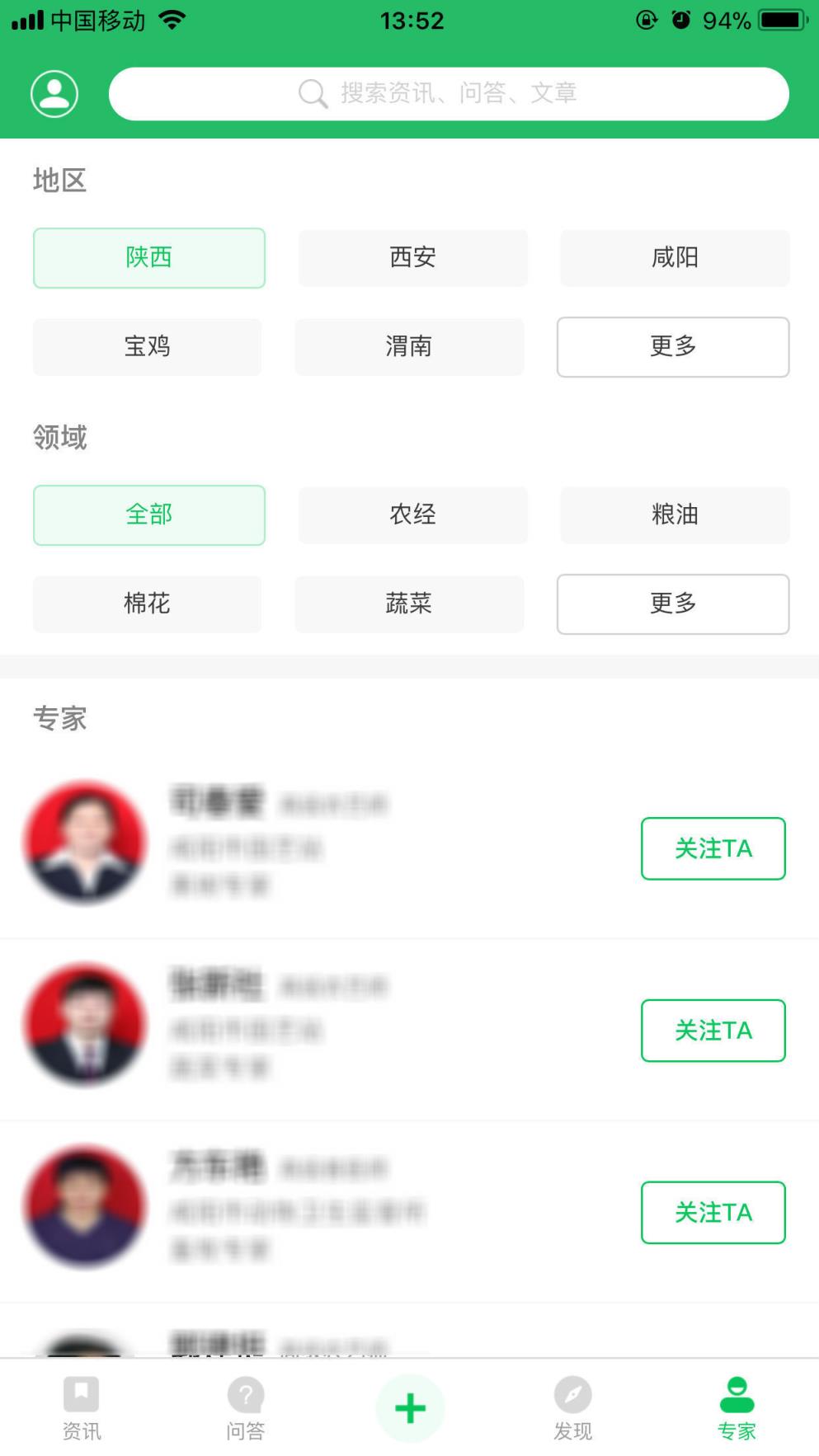Screen dimensions: 819x1456
Task: Follow the second expert via 关注TA
Action: [713, 1031]
